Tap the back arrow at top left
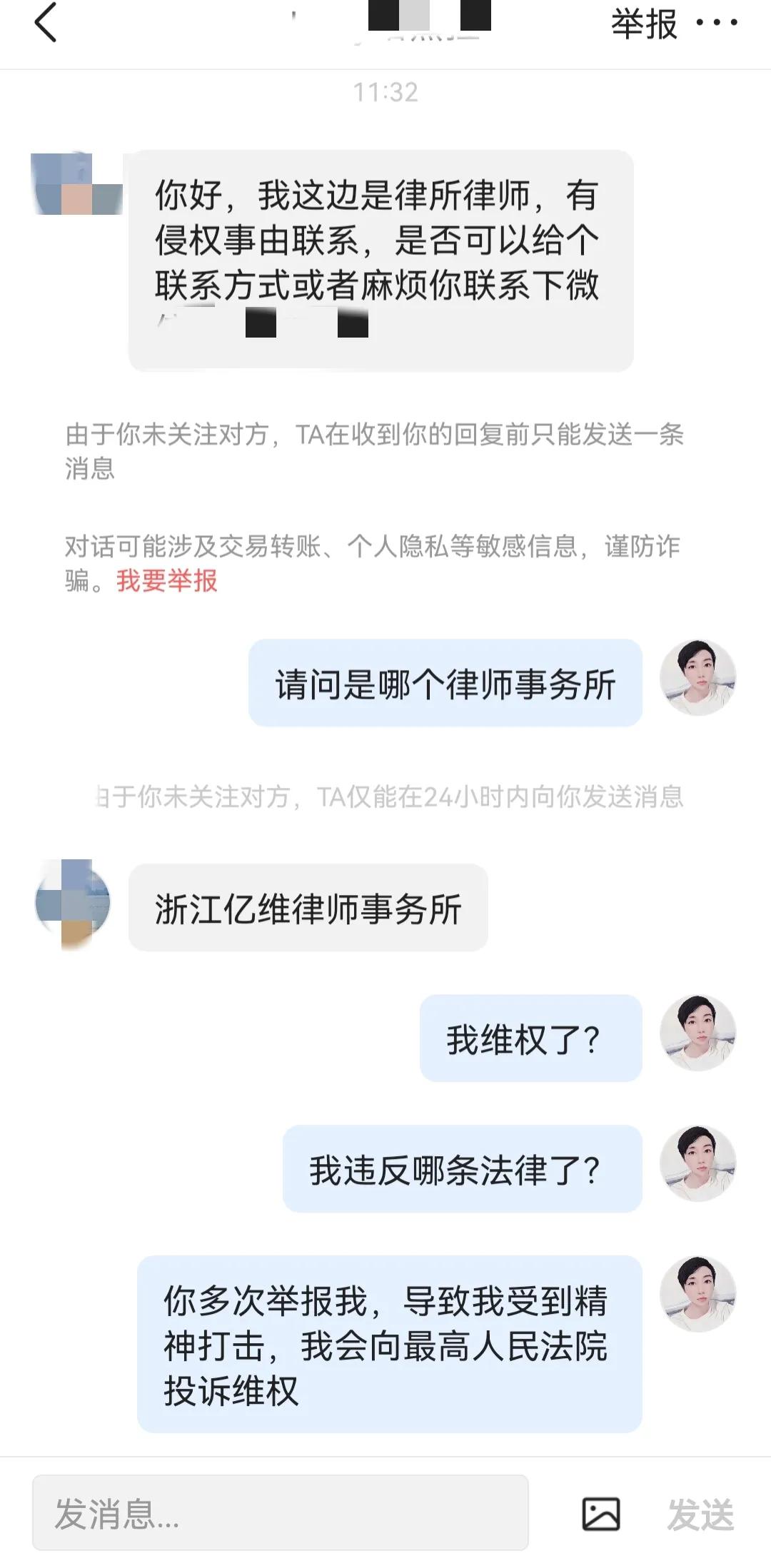Viewport: 771px width, 1568px height. pyautogui.click(x=44, y=26)
